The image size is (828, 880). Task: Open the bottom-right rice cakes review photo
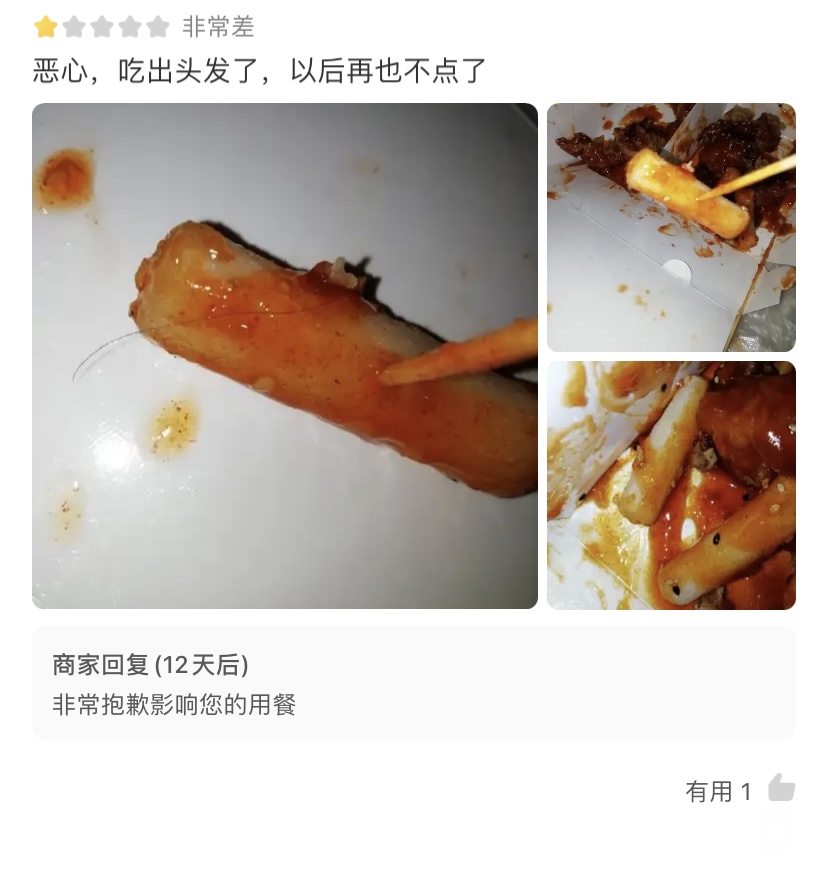point(671,485)
